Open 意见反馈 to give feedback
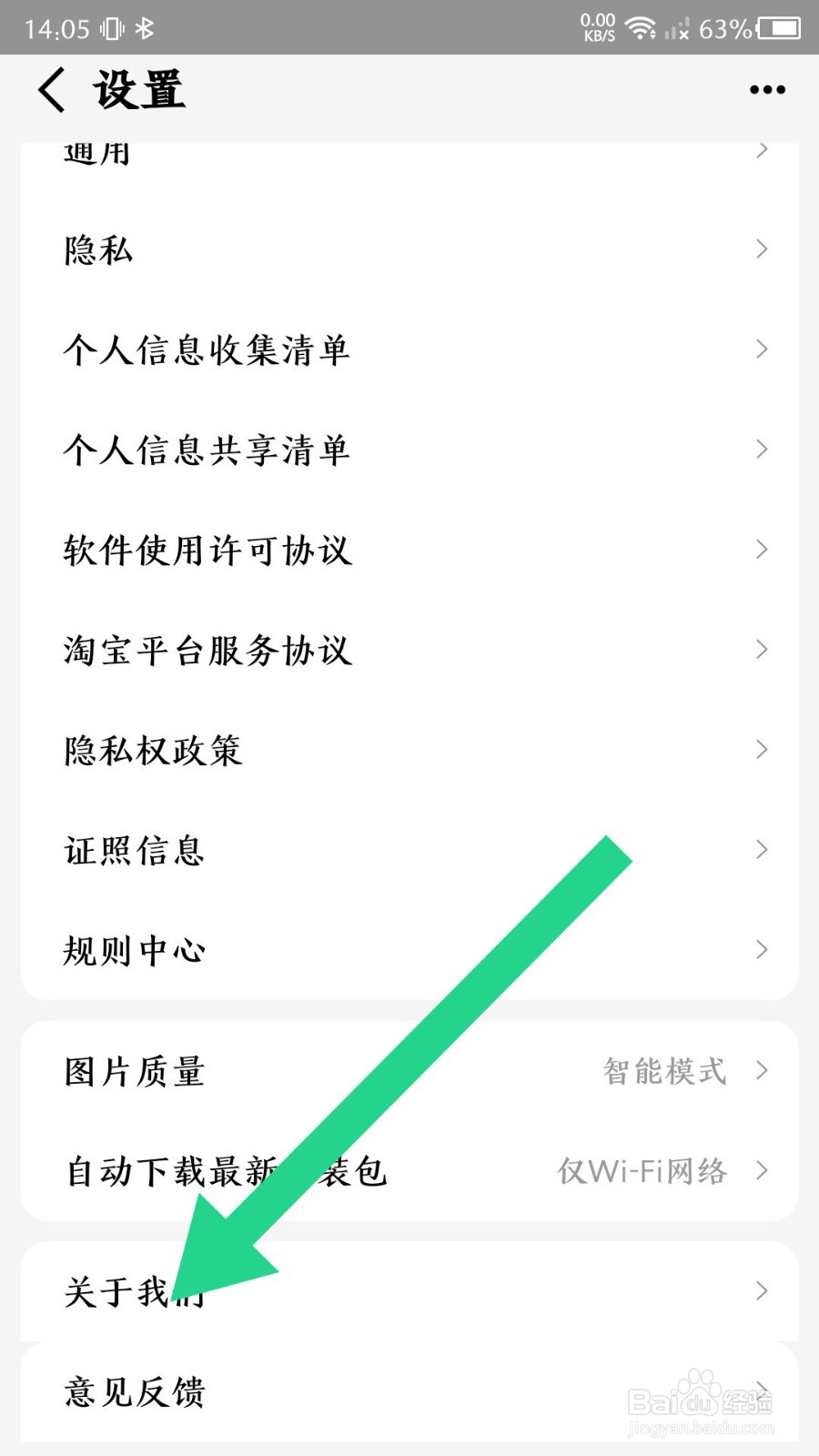819x1456 pixels. click(409, 1392)
